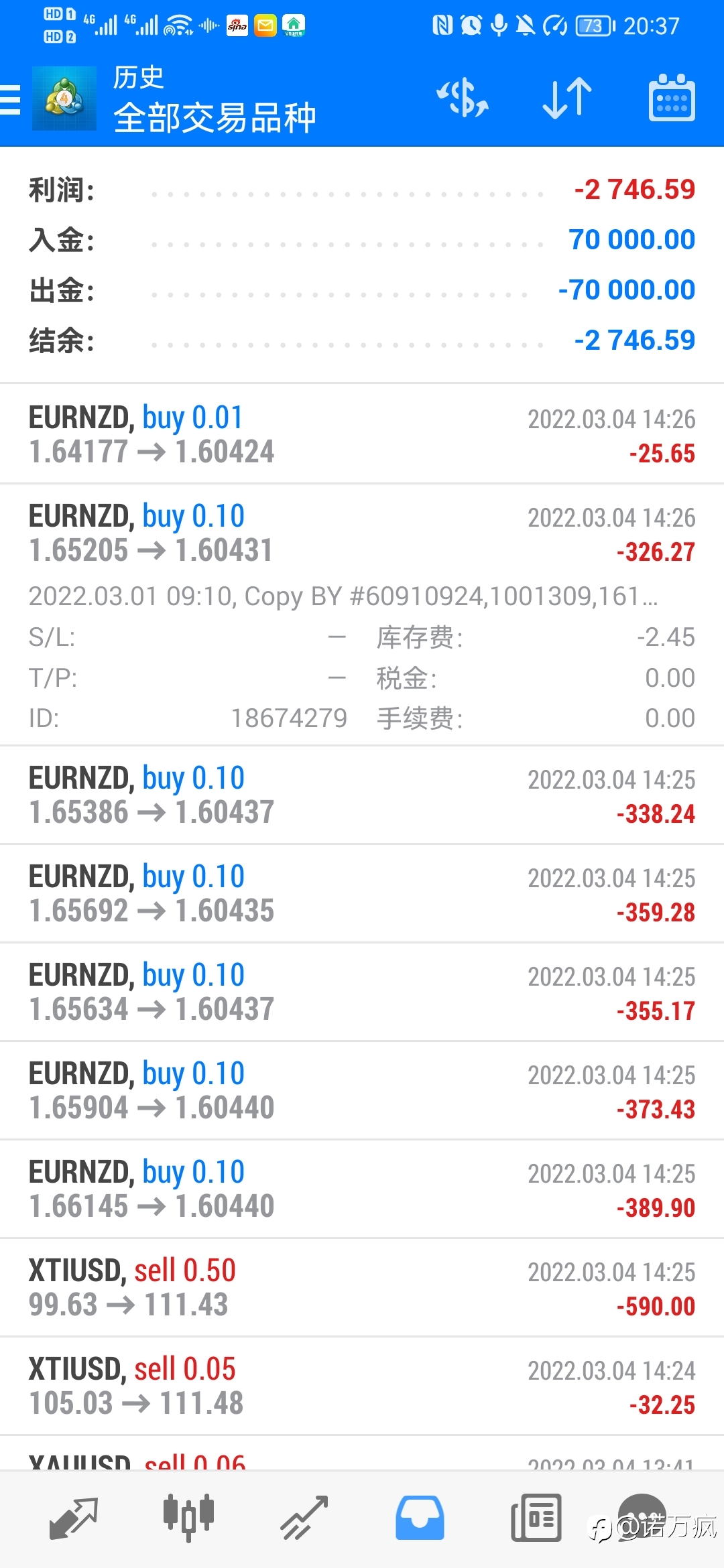The image size is (724, 1568).
Task: Select the History inbox tab
Action: pyautogui.click(x=420, y=1518)
